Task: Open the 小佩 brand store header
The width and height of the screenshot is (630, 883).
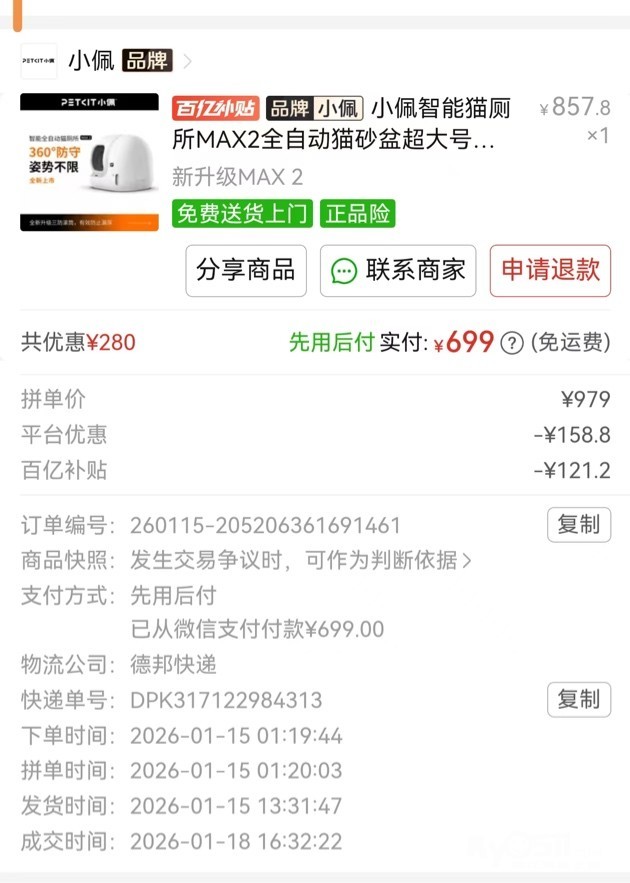Action: pyautogui.click(x=105, y=61)
